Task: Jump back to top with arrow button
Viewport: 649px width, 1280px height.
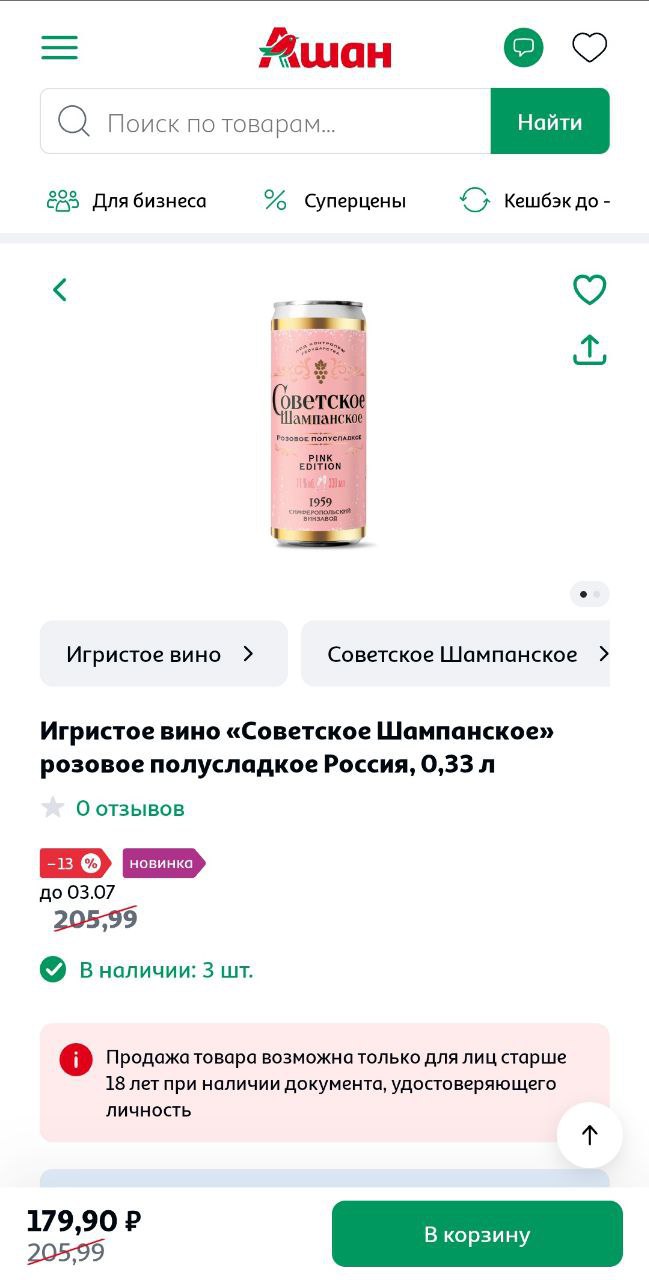Action: pyautogui.click(x=589, y=1135)
